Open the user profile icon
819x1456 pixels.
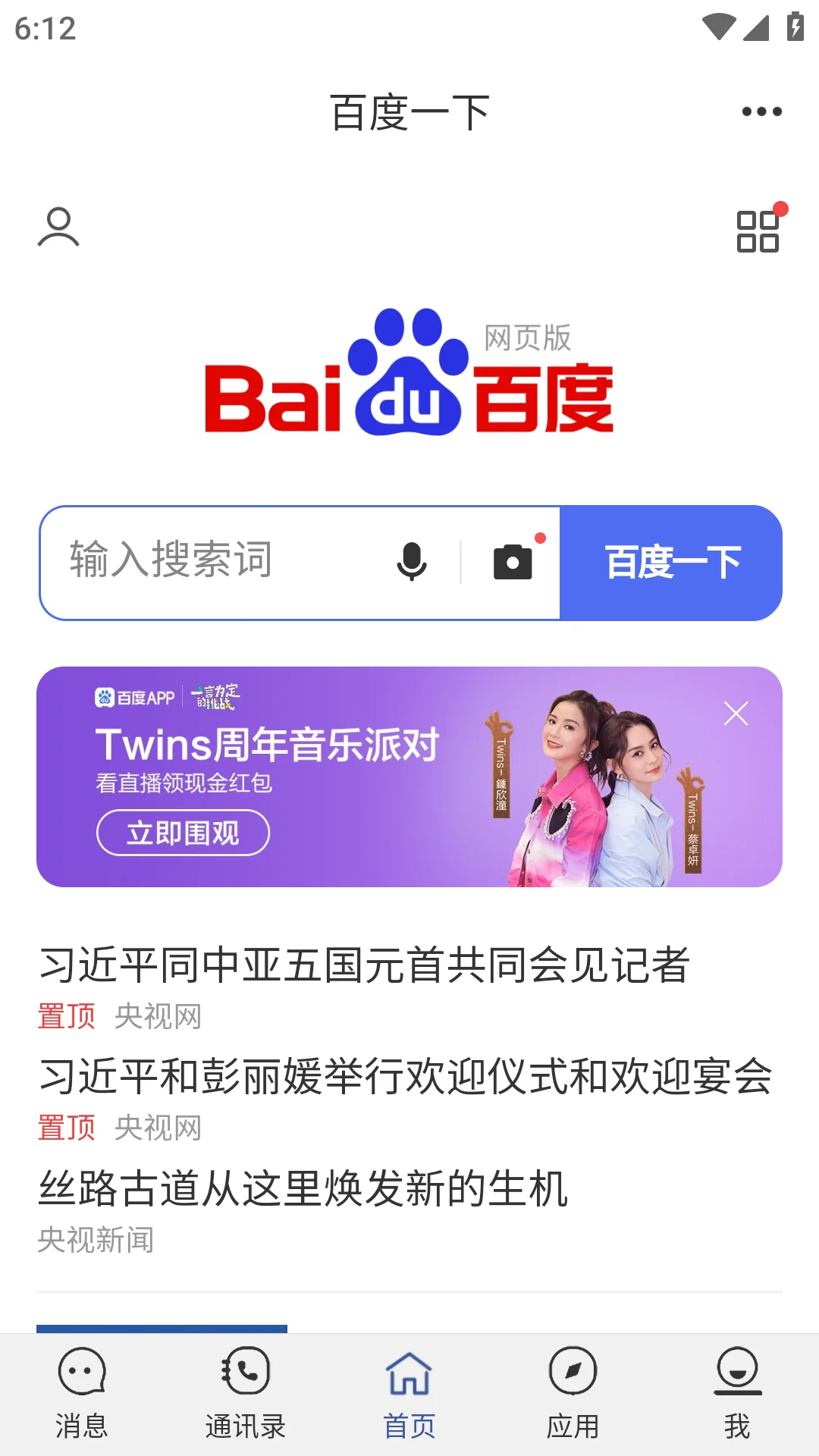tap(58, 227)
